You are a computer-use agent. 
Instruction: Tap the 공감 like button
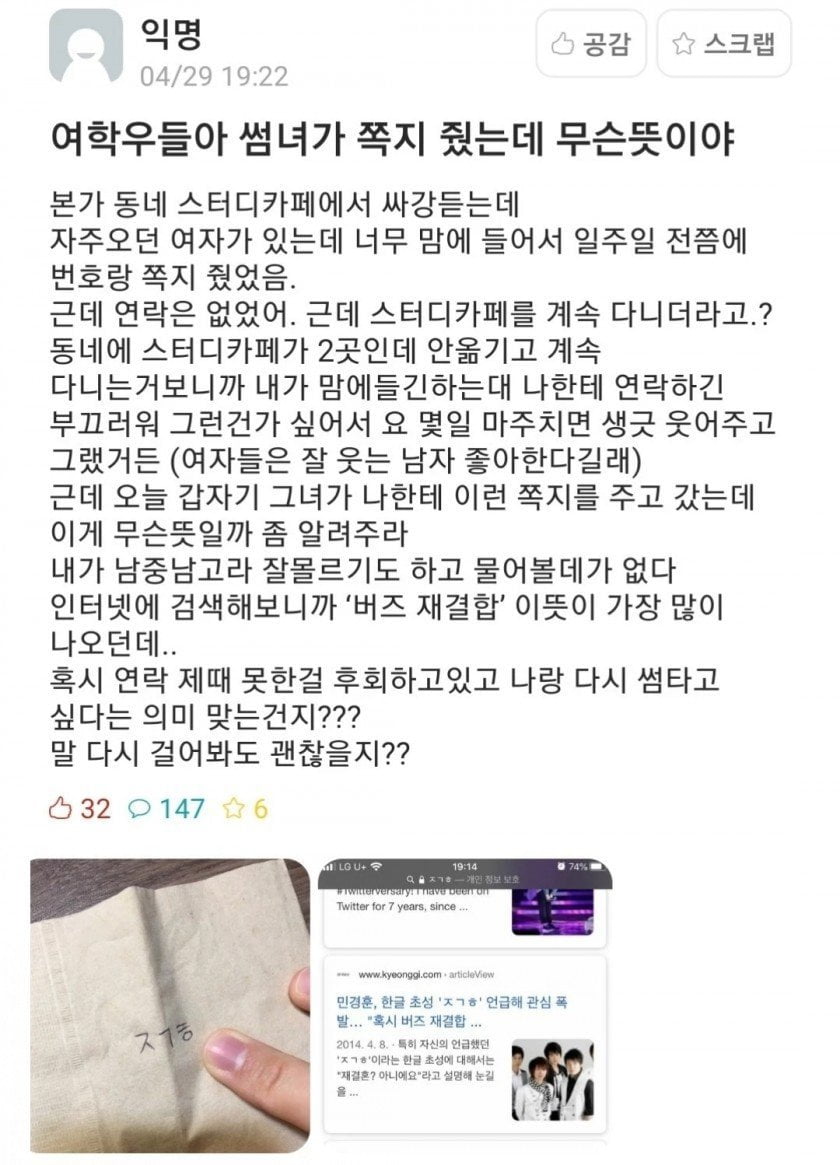[x=590, y=44]
